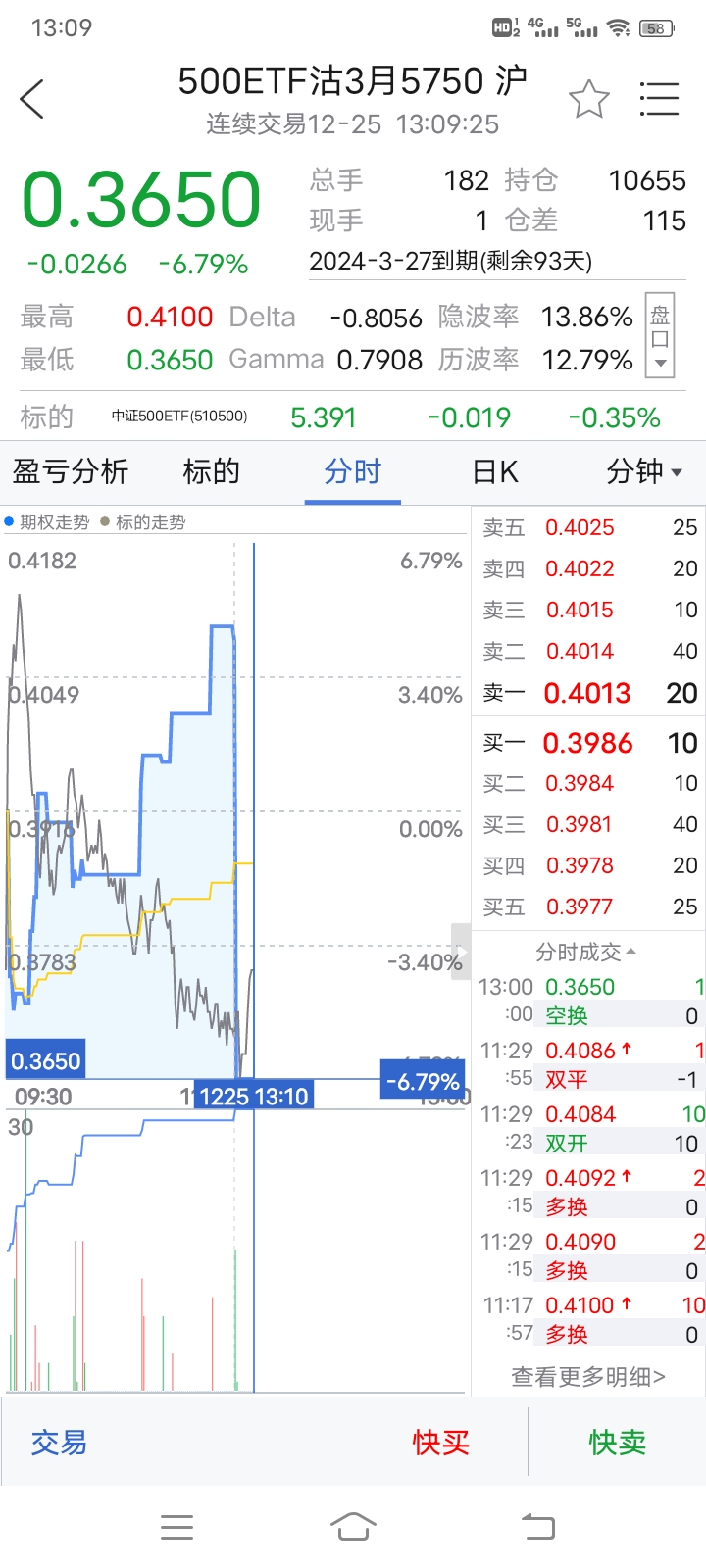
Task: Collapse the 分时成交 section
Action: [x=586, y=952]
